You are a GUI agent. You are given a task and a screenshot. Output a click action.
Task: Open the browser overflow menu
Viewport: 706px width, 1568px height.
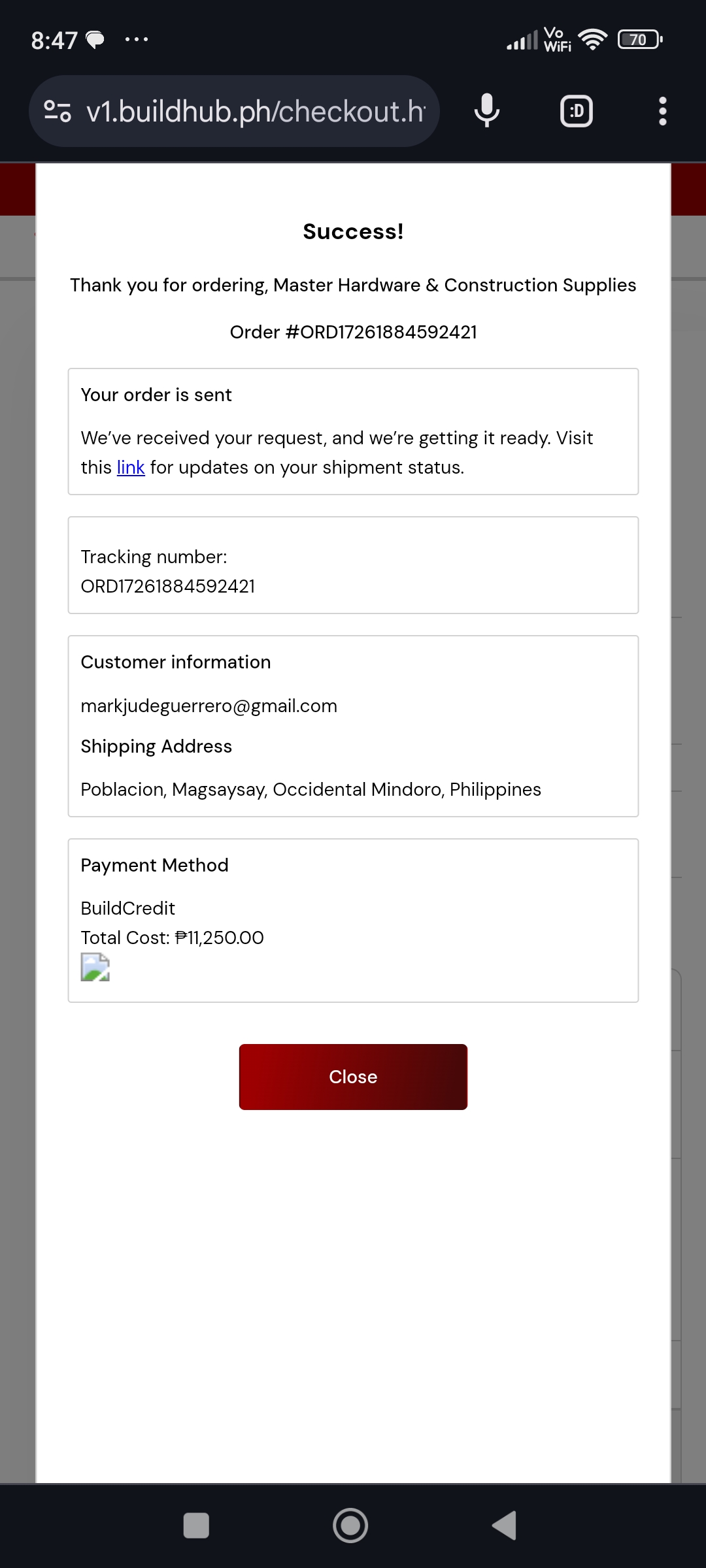[x=662, y=111]
